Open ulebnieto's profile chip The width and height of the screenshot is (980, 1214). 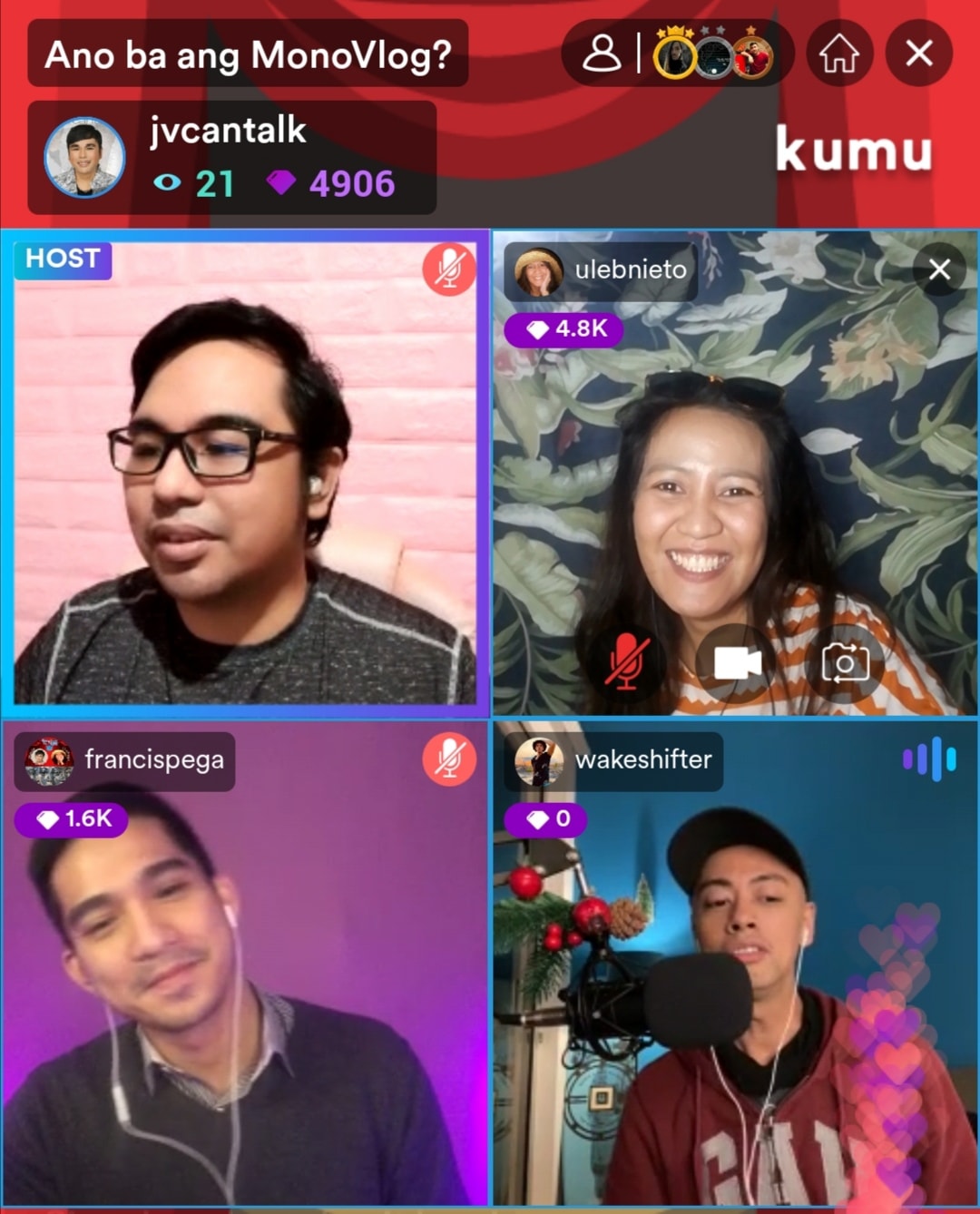tap(601, 271)
